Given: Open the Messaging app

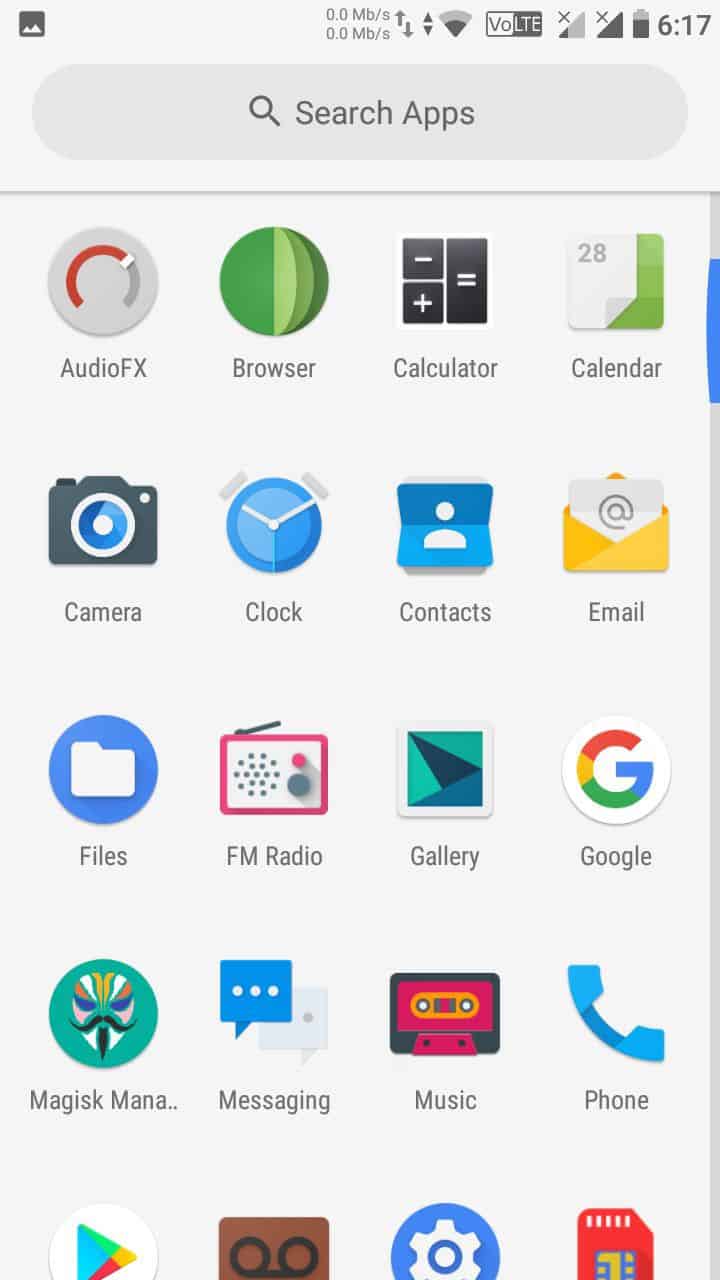Looking at the screenshot, I should (x=274, y=1012).
